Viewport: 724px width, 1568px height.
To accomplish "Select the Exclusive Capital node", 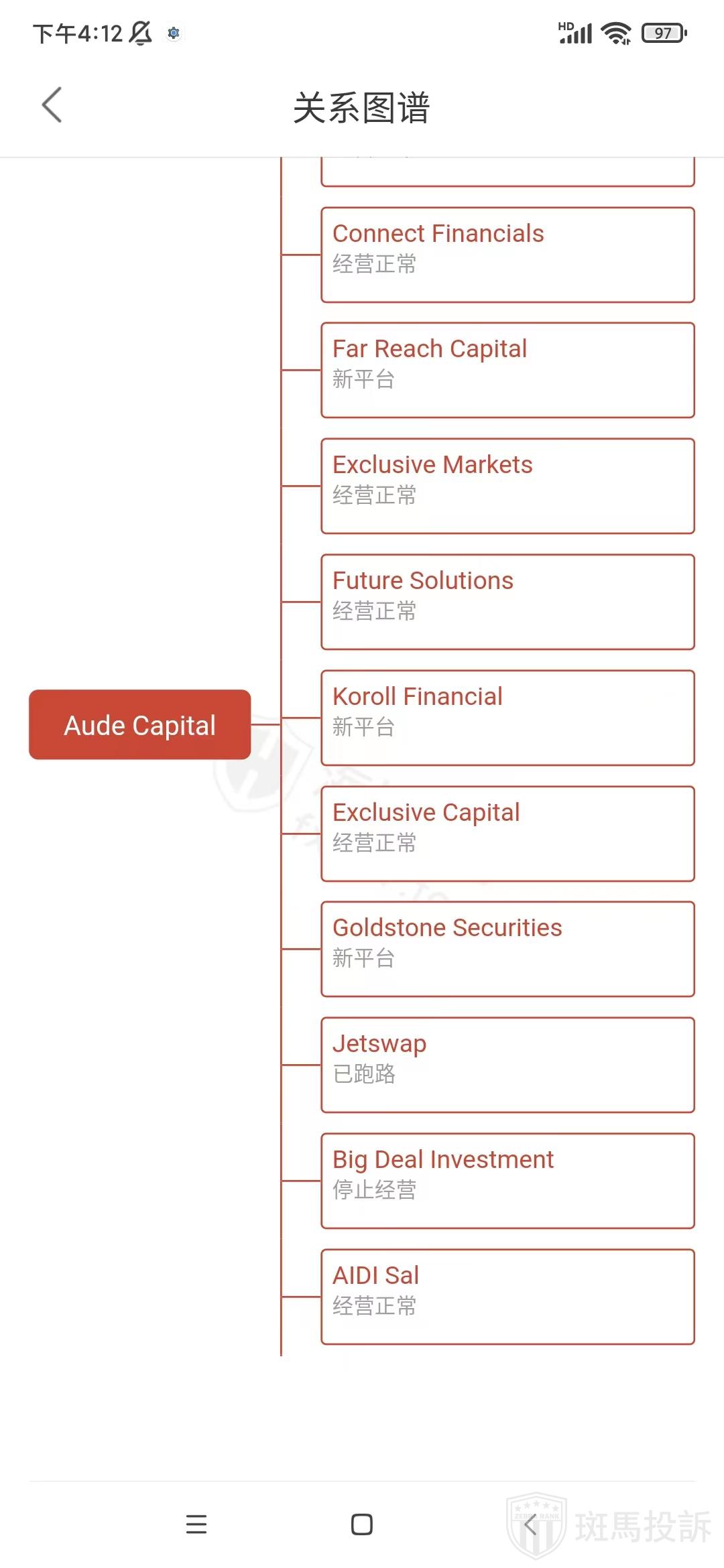I will click(x=507, y=834).
